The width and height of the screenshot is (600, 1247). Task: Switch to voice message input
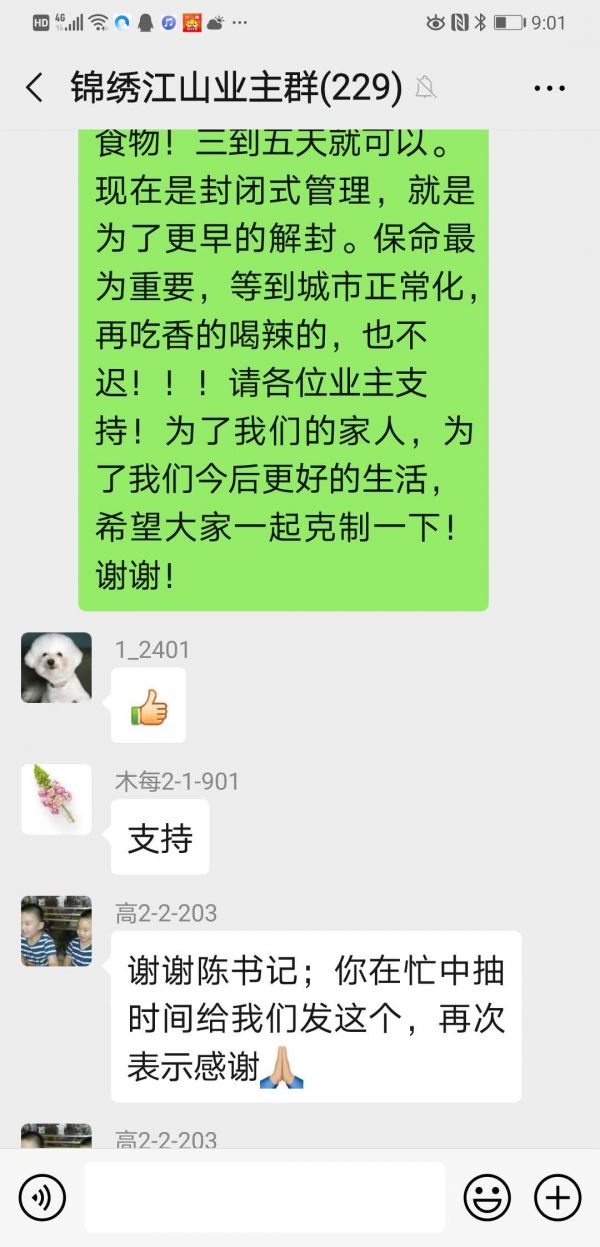pos(42,1196)
